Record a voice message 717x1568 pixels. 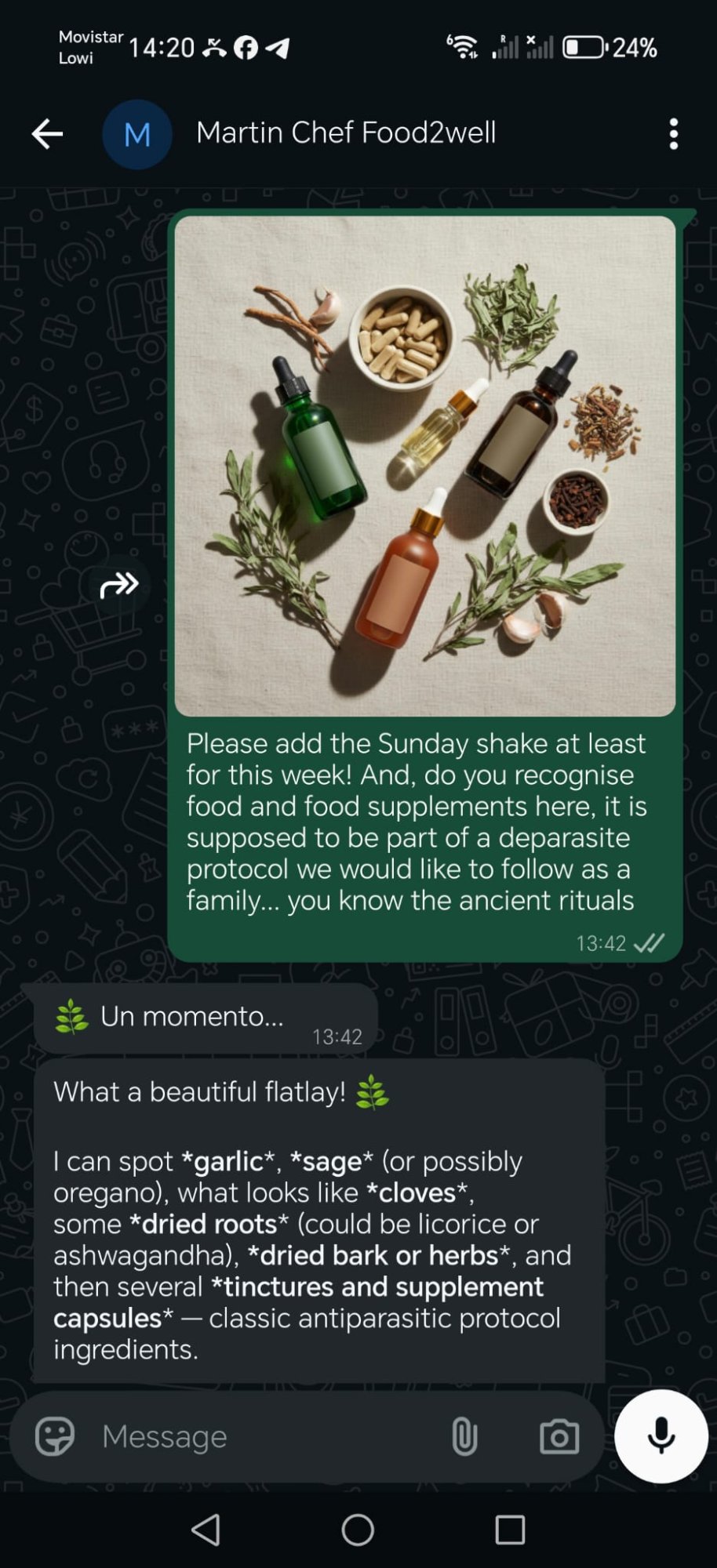pyautogui.click(x=661, y=1436)
